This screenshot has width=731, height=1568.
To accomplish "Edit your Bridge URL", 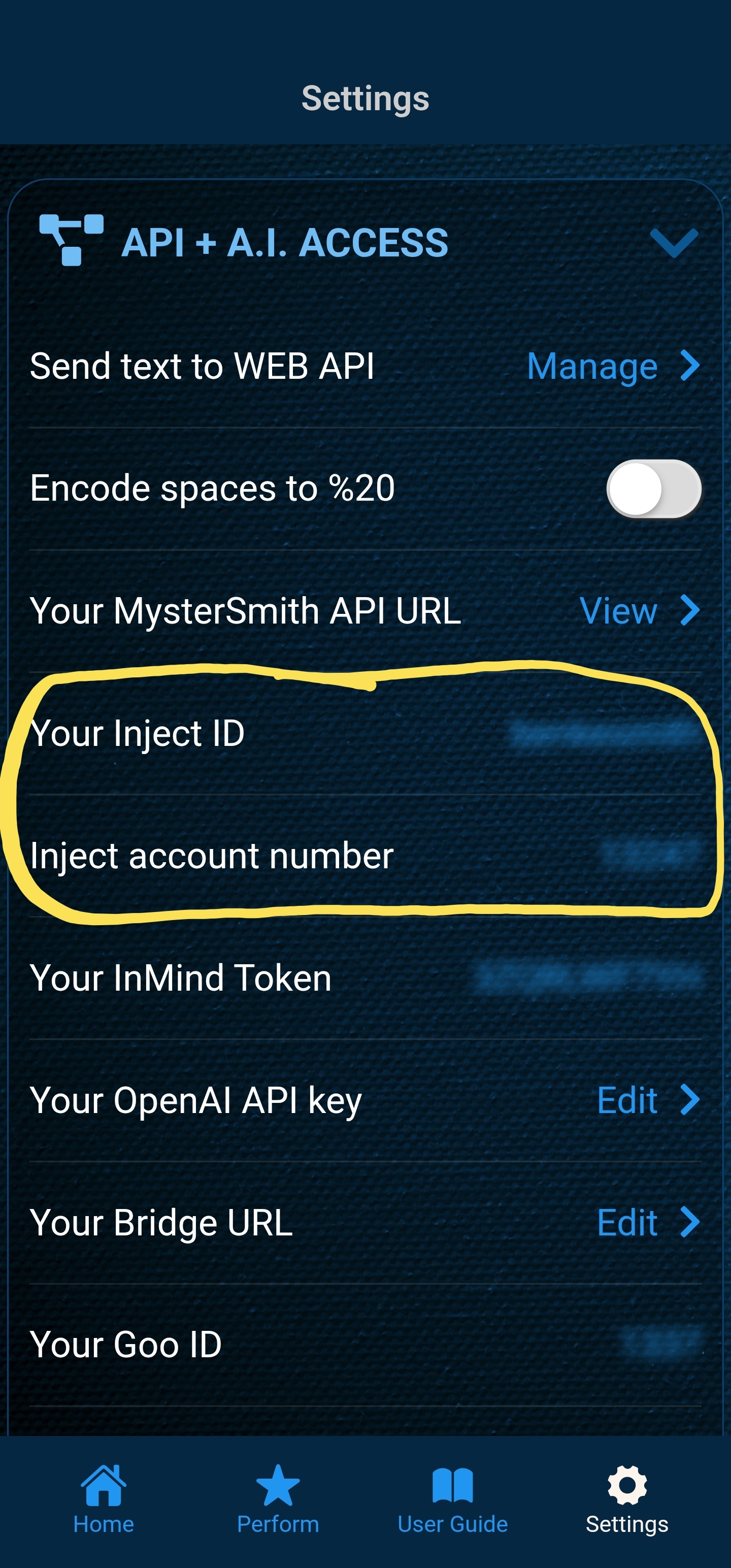I will pos(647,1223).
